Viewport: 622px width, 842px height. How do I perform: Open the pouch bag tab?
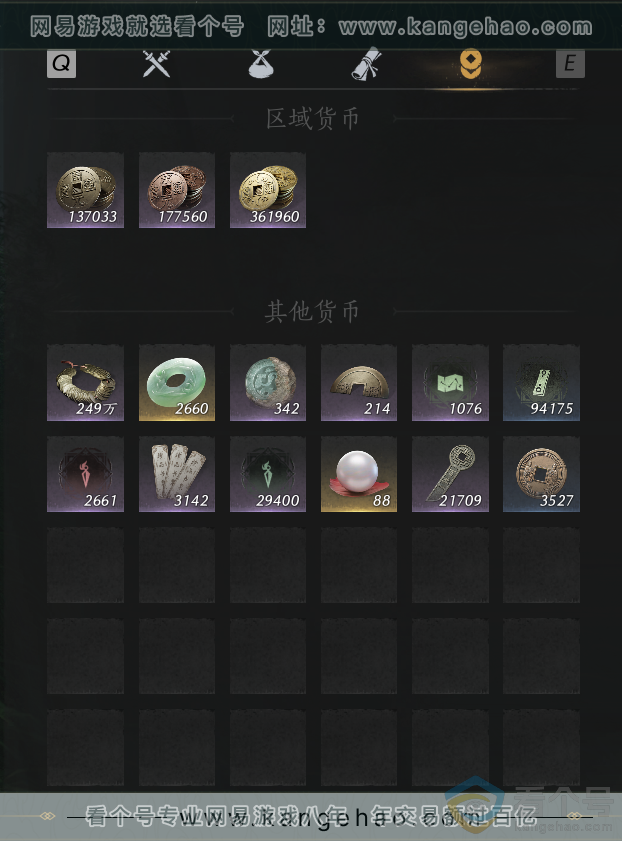[262, 64]
